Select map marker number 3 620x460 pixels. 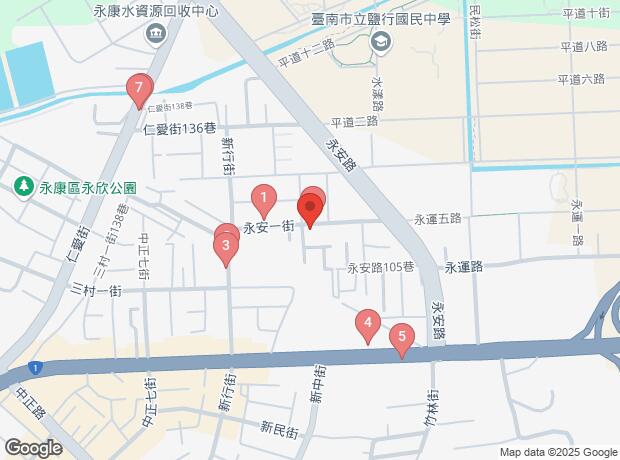pyautogui.click(x=227, y=245)
